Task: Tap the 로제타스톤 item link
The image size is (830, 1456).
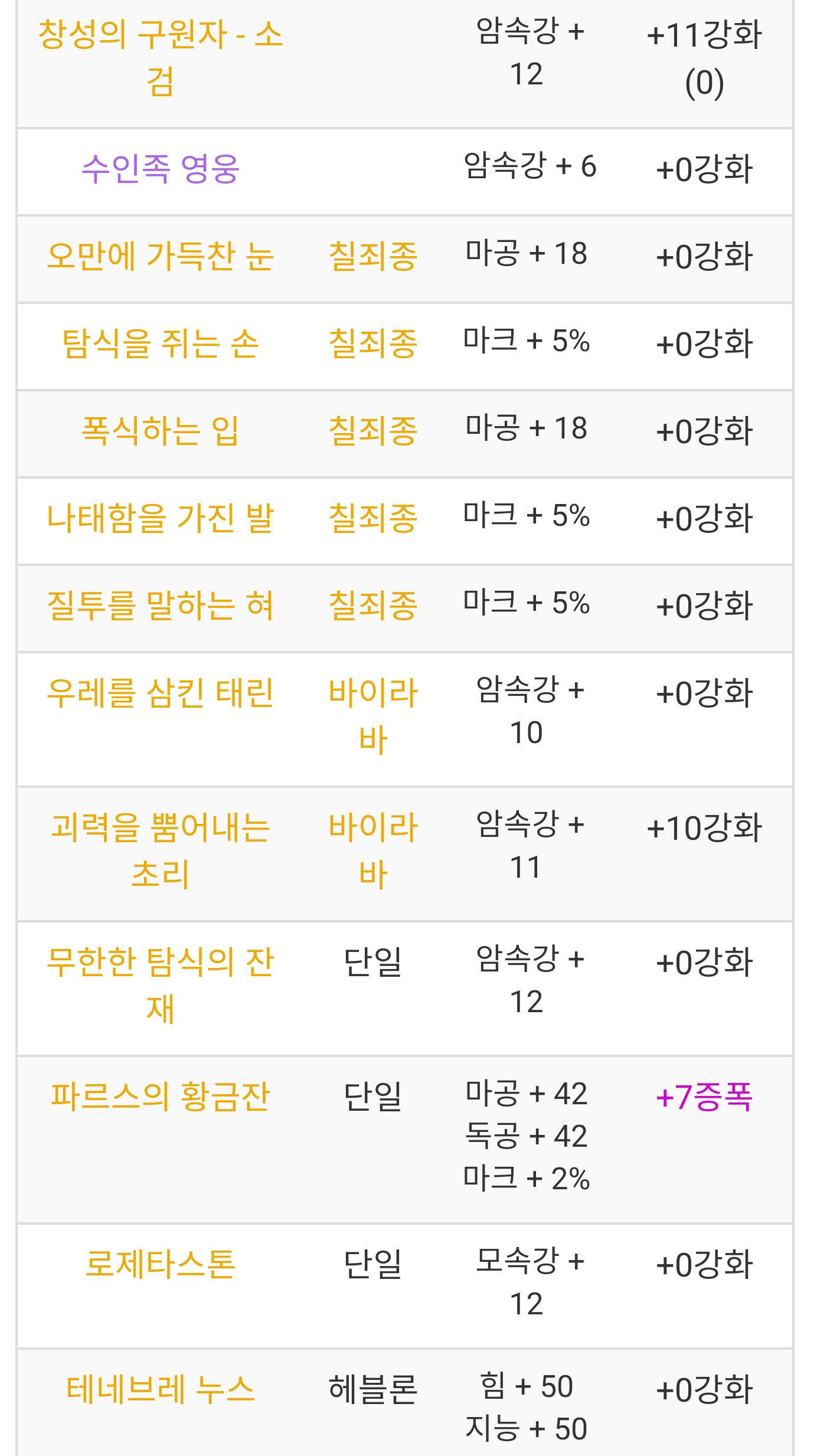Action: coord(160,1264)
